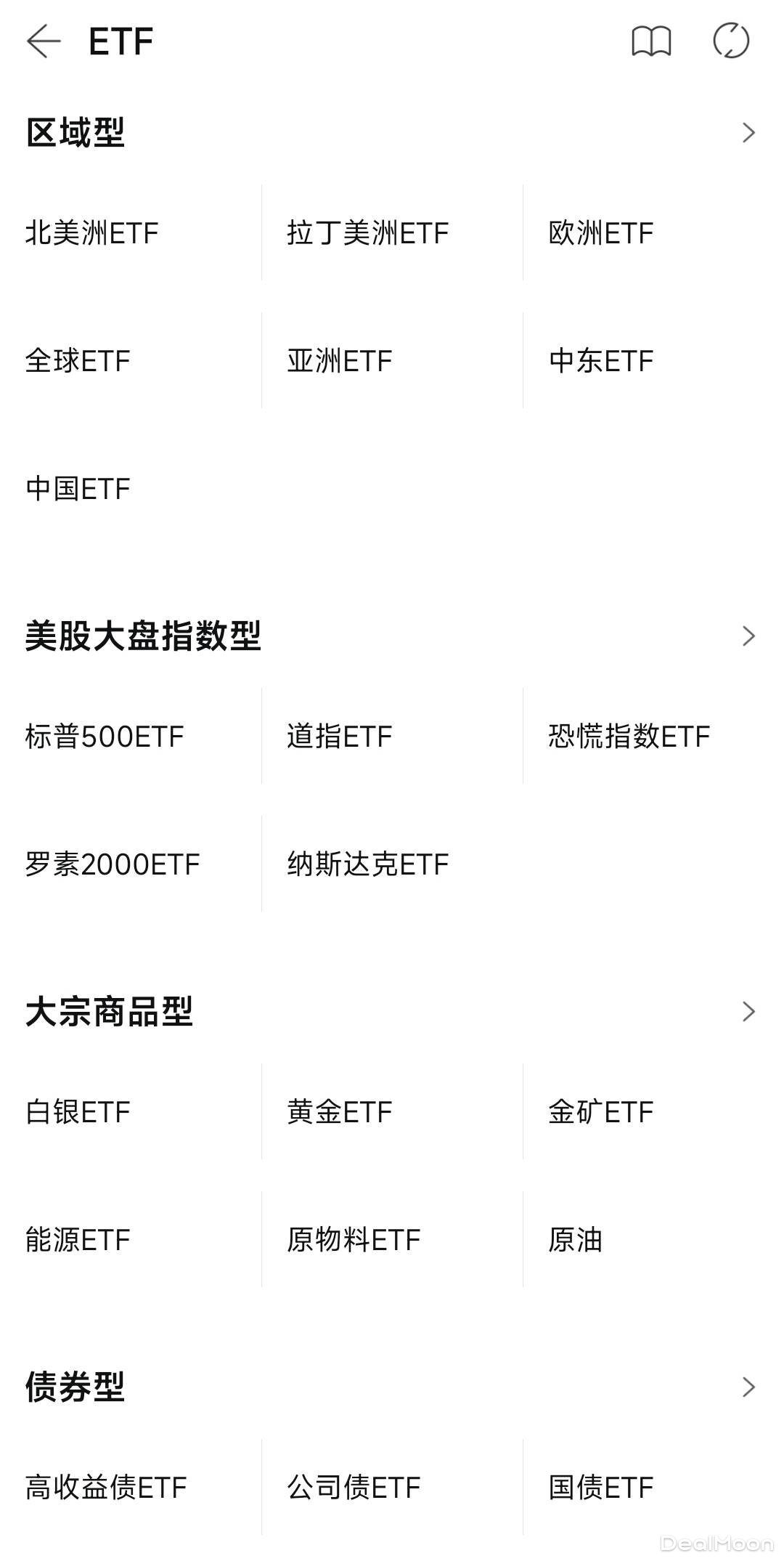Select 白银ETF

(78, 1112)
